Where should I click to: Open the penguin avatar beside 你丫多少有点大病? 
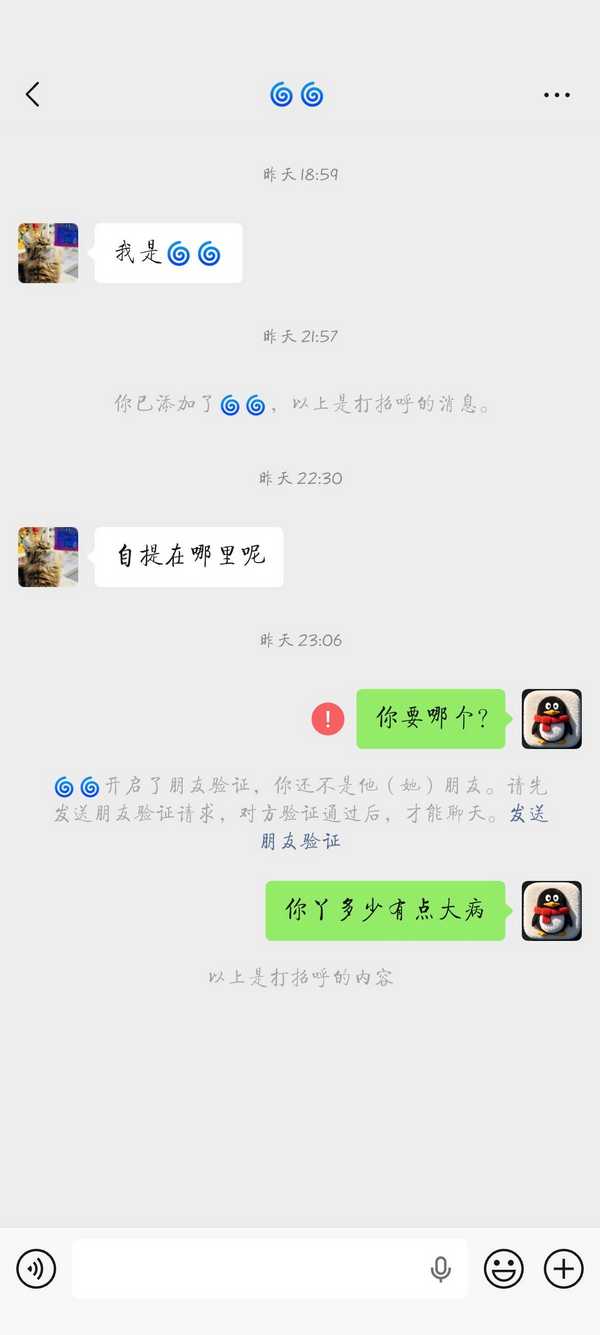click(x=551, y=910)
